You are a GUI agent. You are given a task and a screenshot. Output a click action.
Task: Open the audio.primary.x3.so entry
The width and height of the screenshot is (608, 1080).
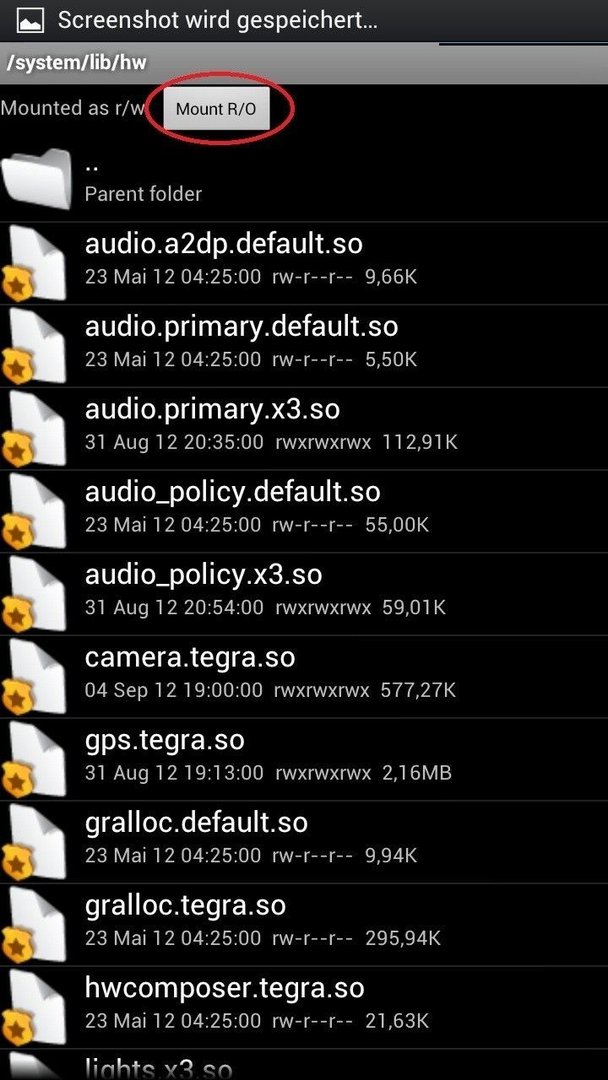304,428
